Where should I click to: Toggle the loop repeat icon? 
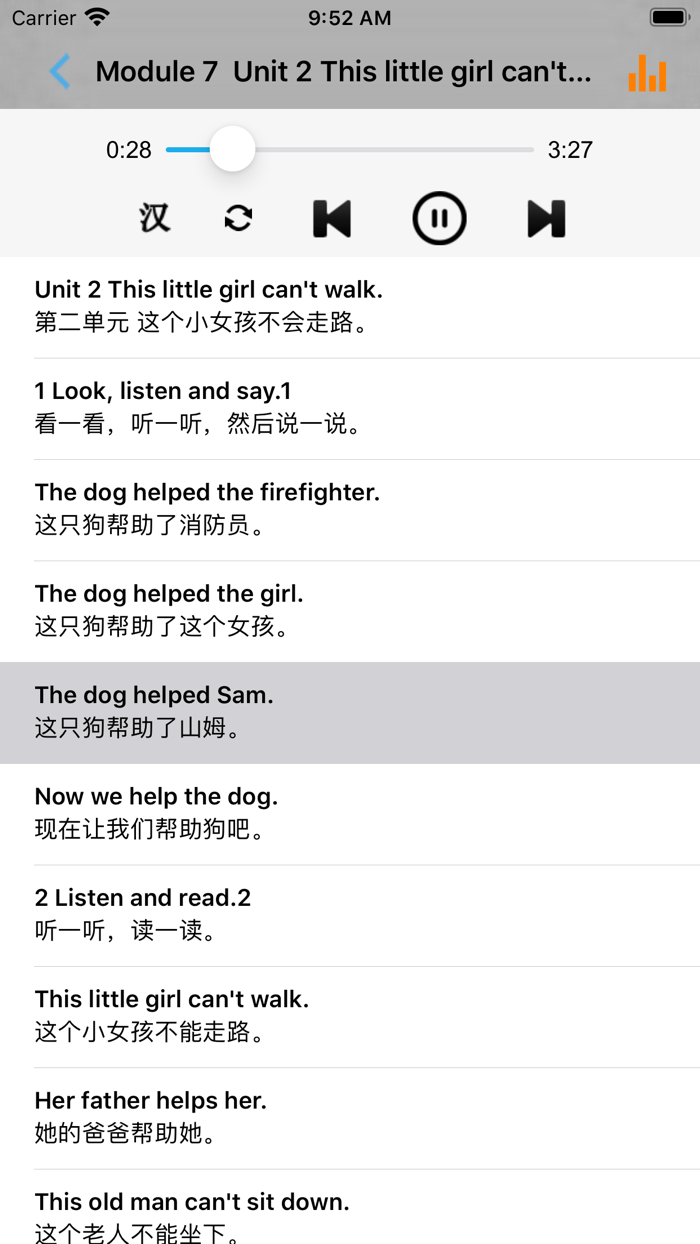pyautogui.click(x=238, y=218)
